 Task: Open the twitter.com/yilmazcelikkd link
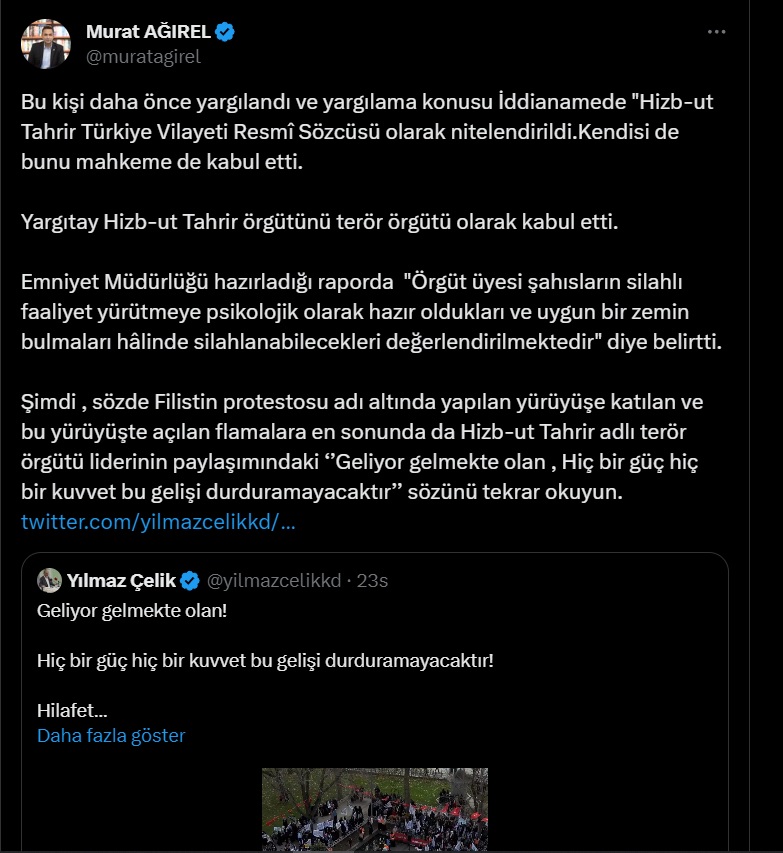click(x=158, y=522)
